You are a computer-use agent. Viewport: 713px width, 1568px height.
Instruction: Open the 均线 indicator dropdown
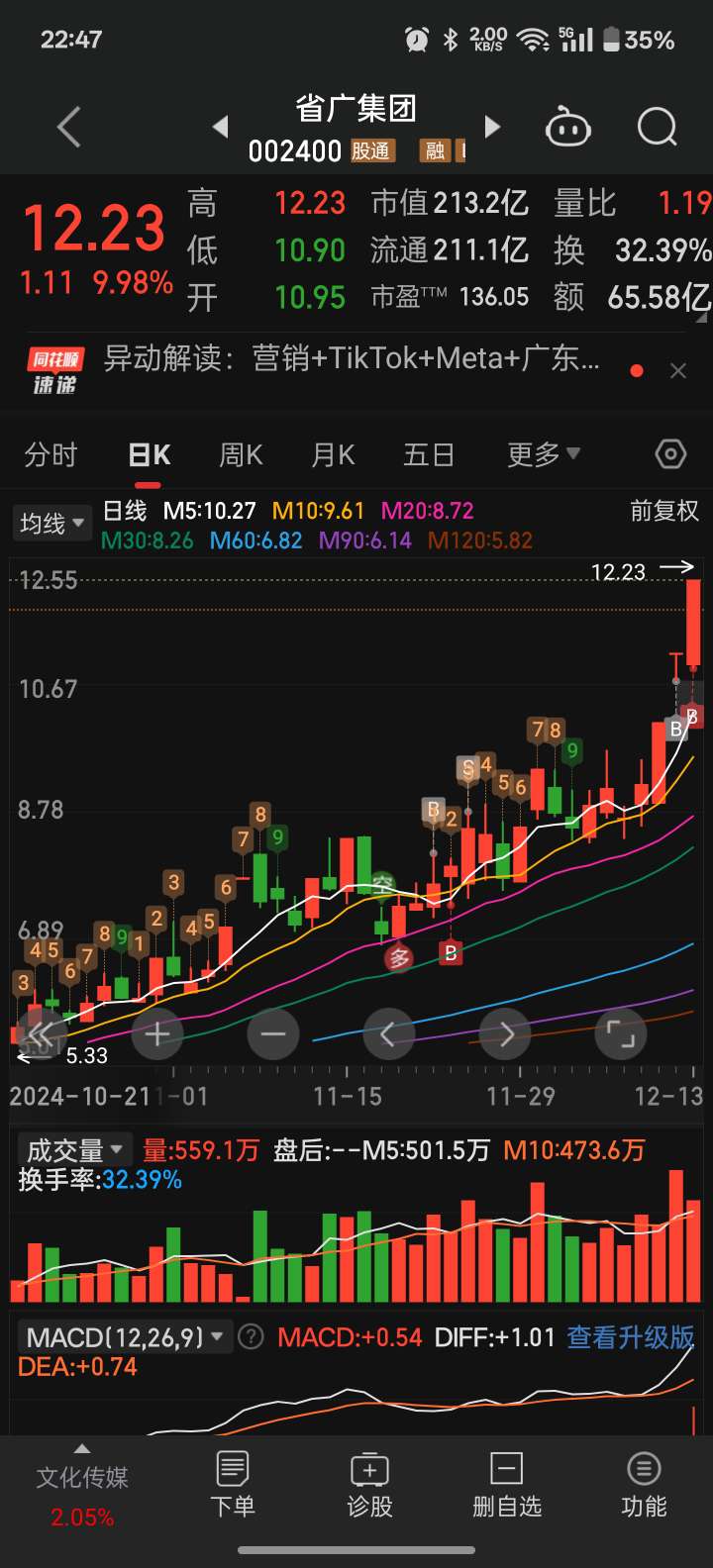click(x=51, y=523)
